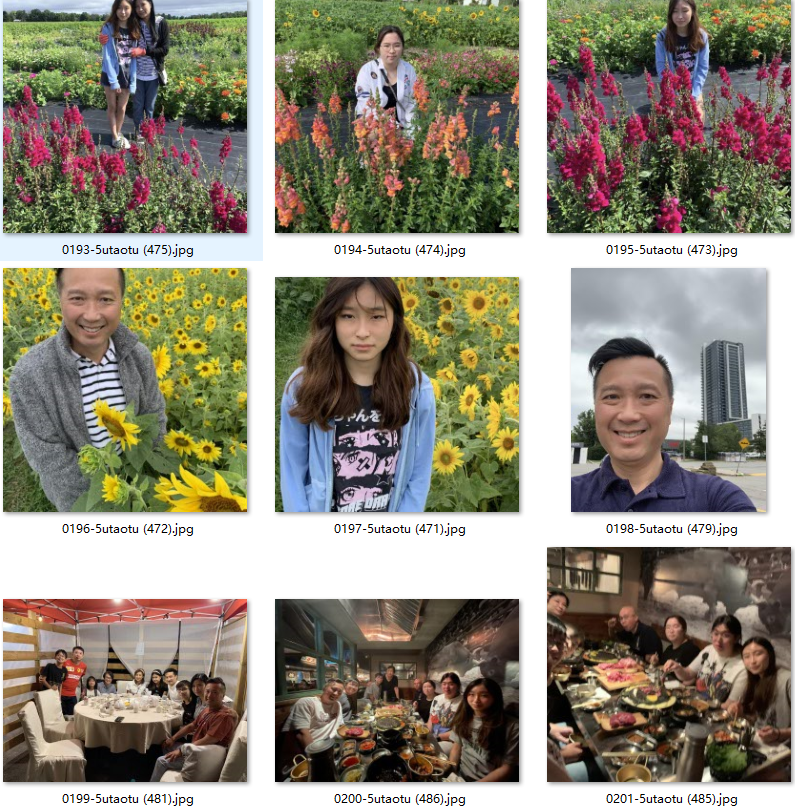
Task: Choose the photo 0200-5utaotu (486).jpg
Action: click(x=397, y=690)
